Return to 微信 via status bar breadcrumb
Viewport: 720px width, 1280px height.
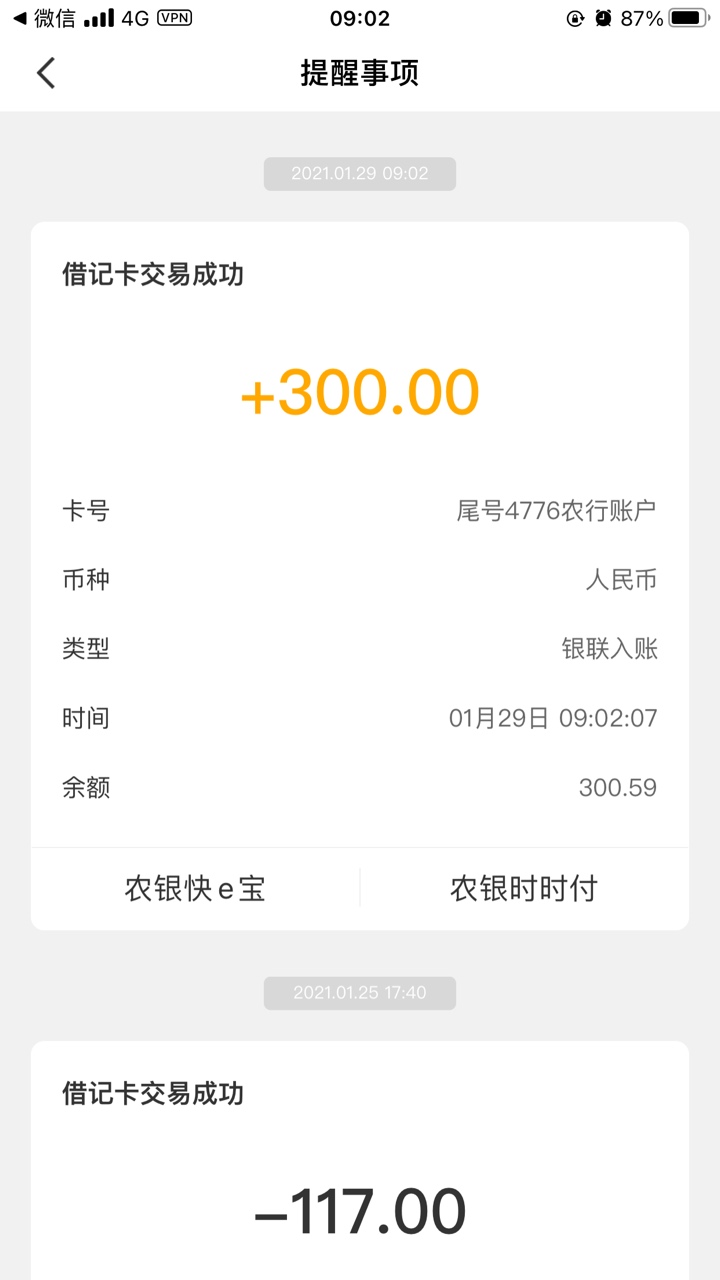coord(44,18)
